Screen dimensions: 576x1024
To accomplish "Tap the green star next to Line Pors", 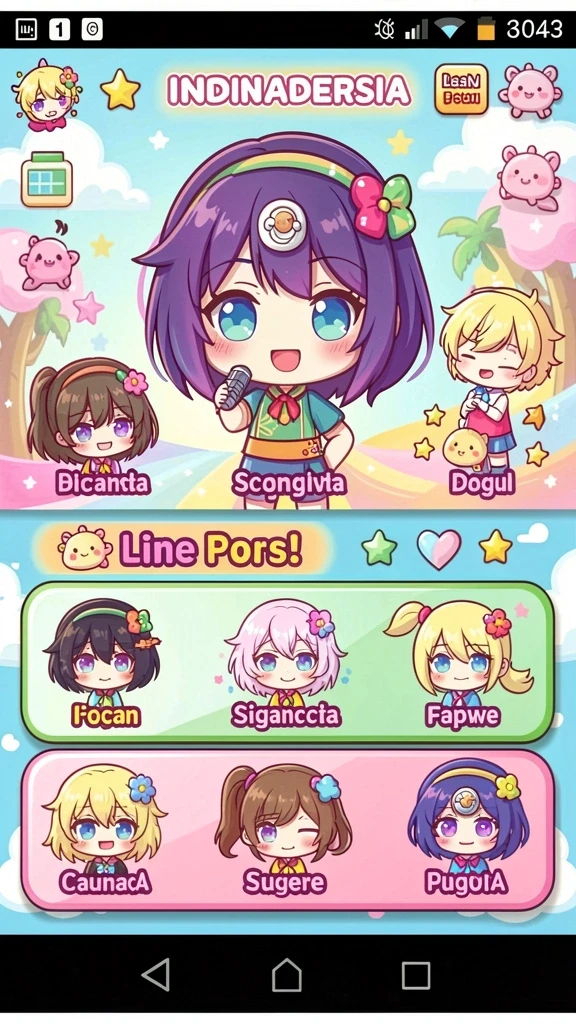I will pos(379,548).
